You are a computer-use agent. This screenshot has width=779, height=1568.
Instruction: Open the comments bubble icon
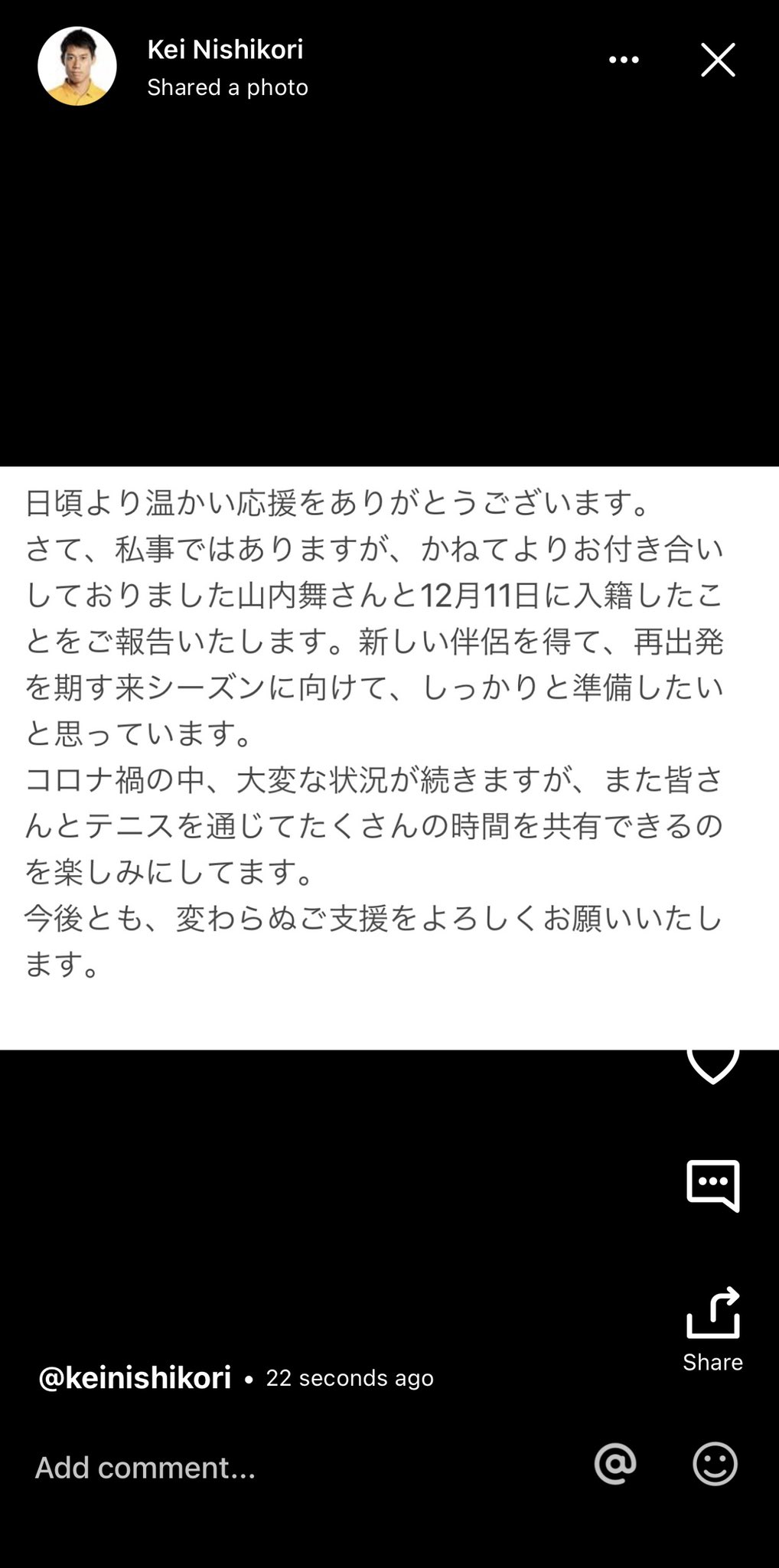click(712, 1185)
